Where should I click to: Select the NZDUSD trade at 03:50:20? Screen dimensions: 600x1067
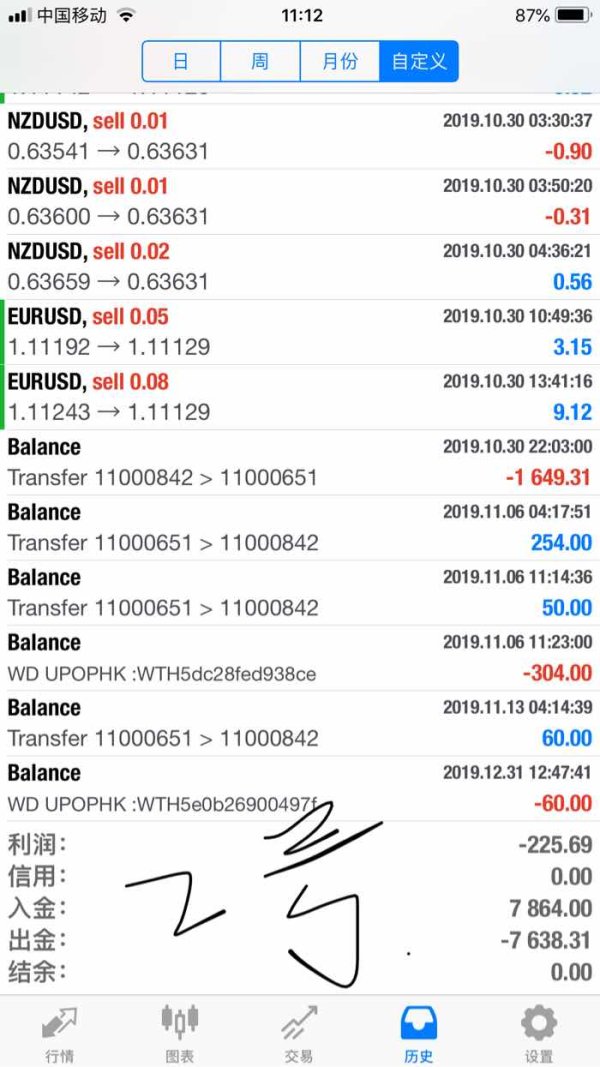click(300, 201)
